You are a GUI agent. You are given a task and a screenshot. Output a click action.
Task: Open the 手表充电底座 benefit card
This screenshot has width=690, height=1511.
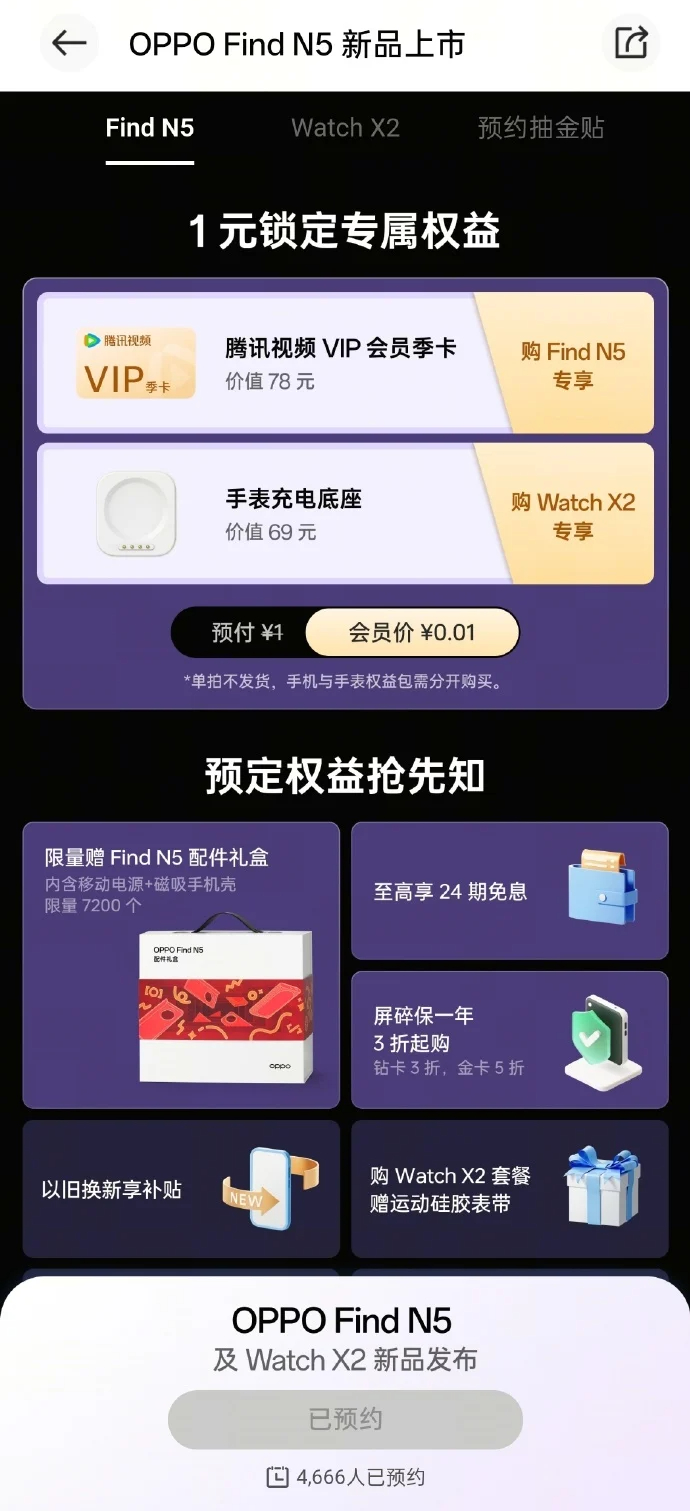345,514
